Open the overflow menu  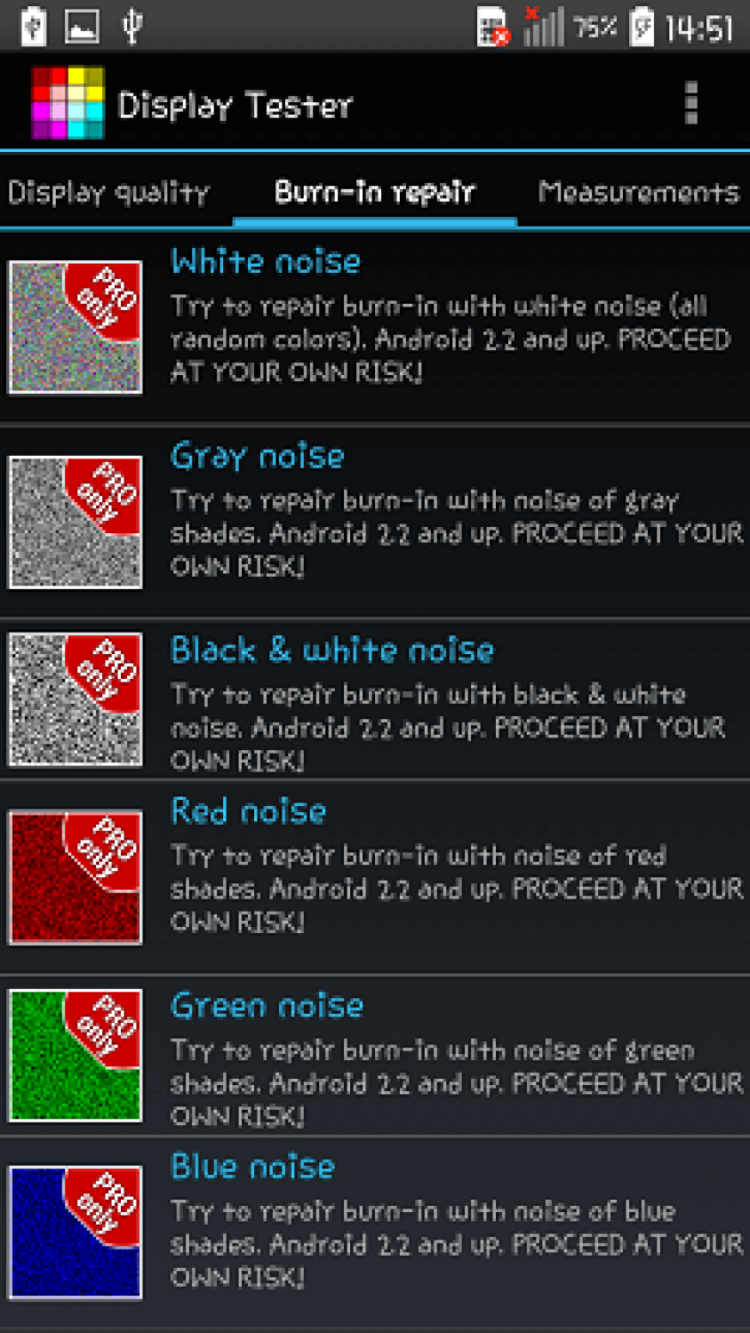click(x=691, y=104)
